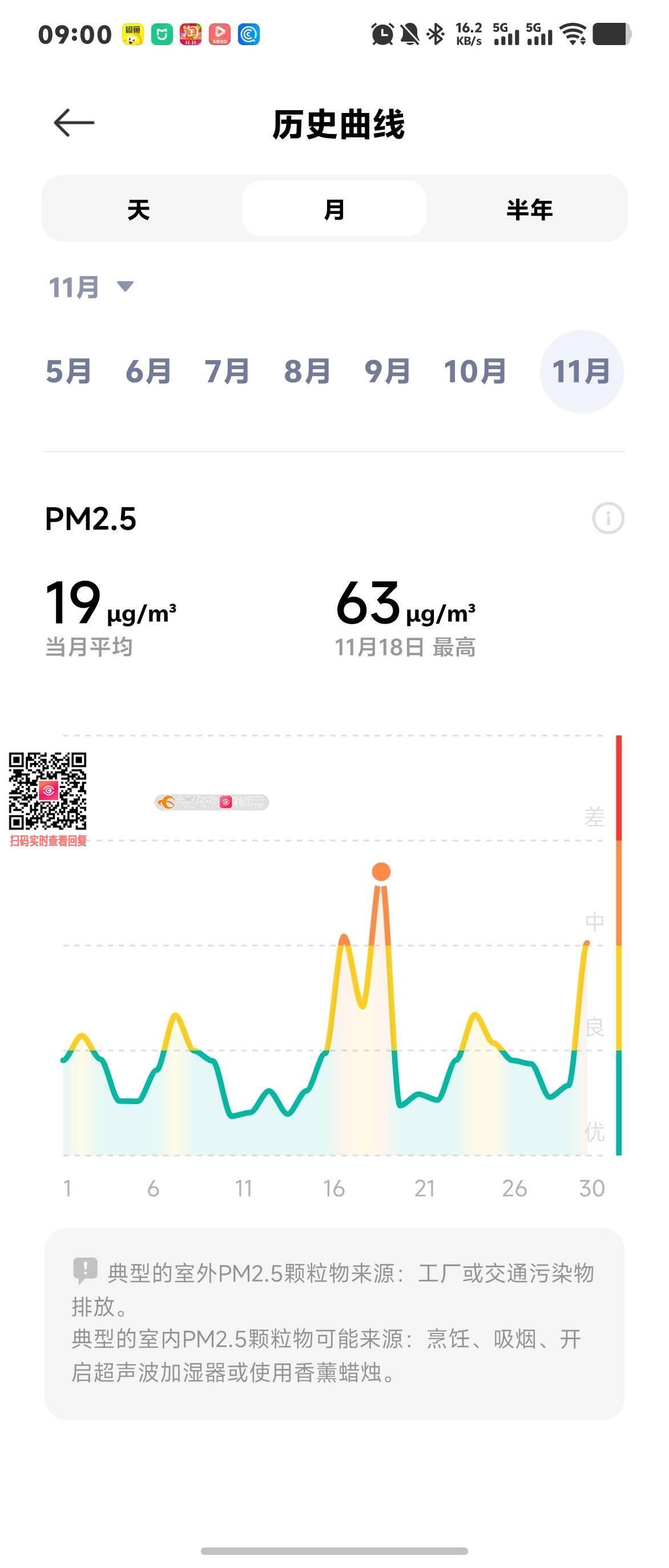Image resolution: width=669 pixels, height=1568 pixels.
Task: View the 9月 data
Action: (387, 371)
